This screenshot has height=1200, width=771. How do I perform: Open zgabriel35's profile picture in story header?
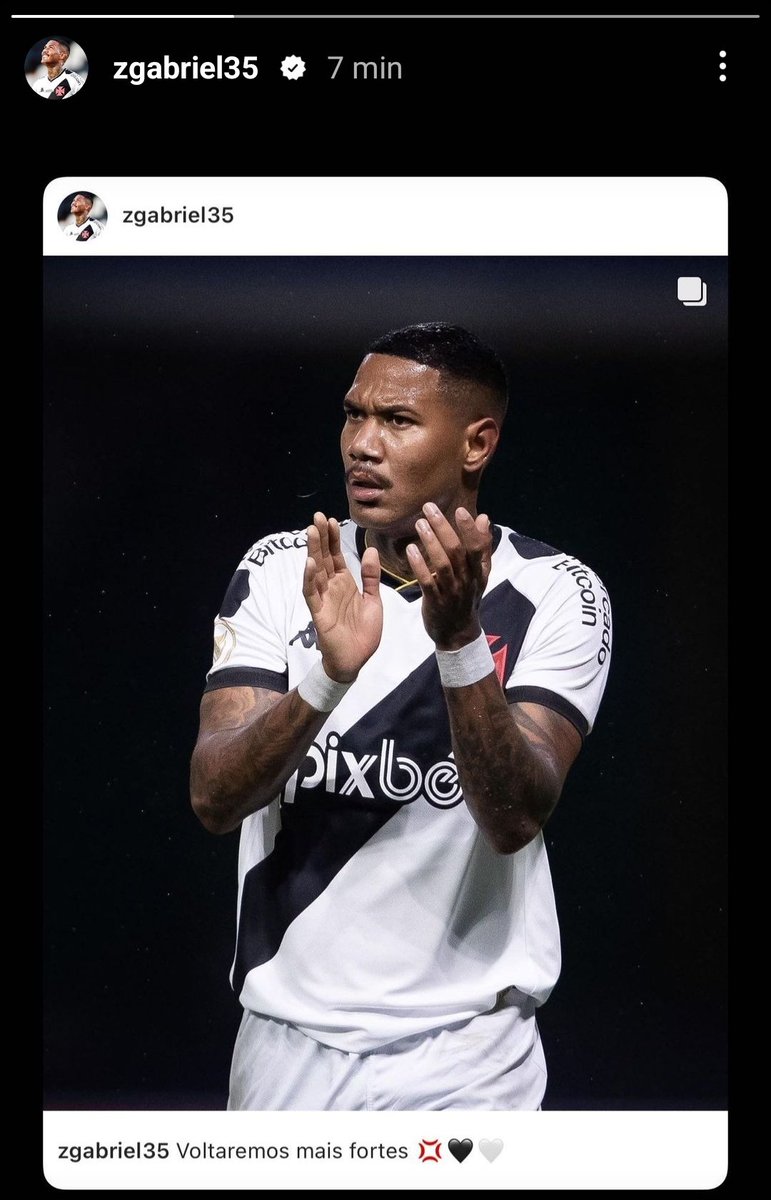[x=56, y=68]
